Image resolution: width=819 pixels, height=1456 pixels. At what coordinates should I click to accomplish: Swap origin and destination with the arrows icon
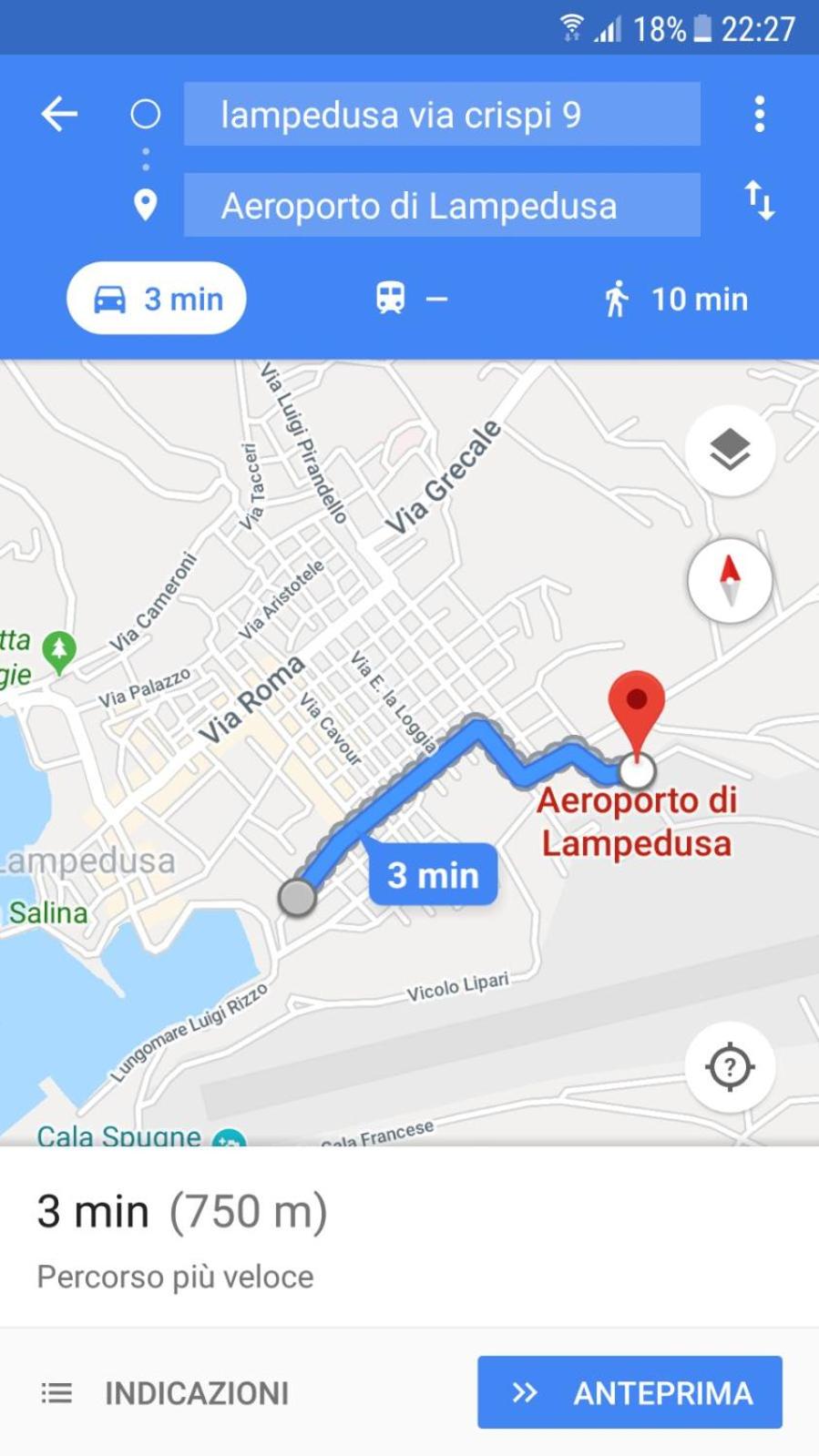tap(761, 204)
